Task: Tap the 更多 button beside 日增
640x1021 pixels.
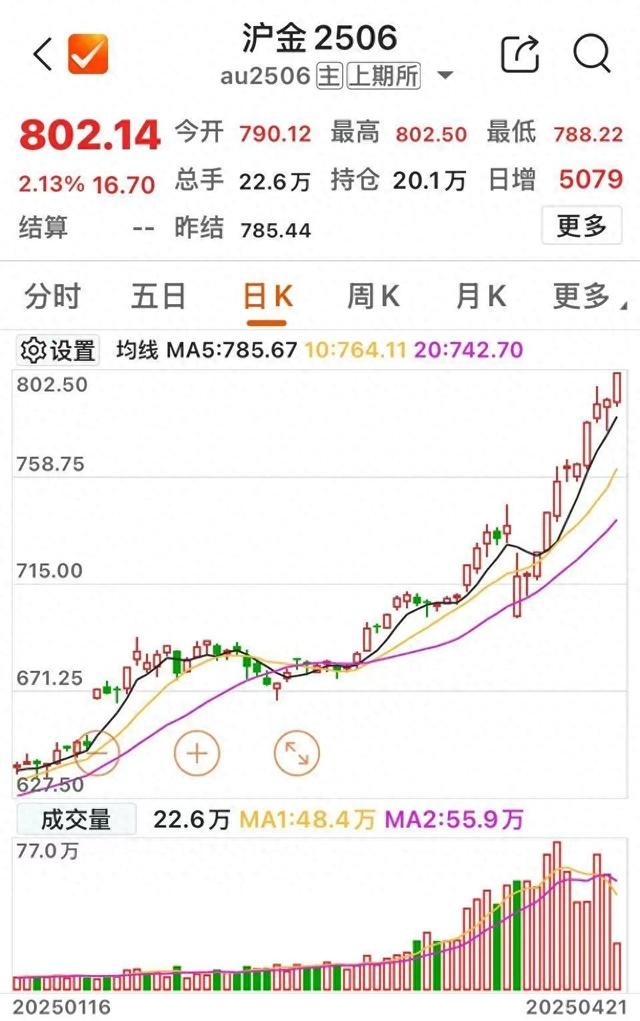Action: click(582, 226)
